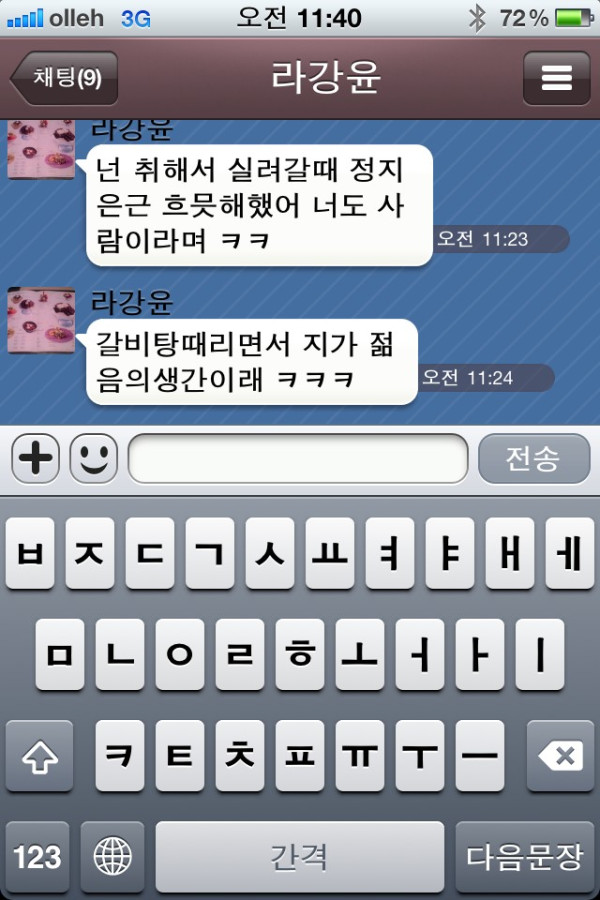Tap the backspace key
600x900 pixels.
tap(560, 756)
